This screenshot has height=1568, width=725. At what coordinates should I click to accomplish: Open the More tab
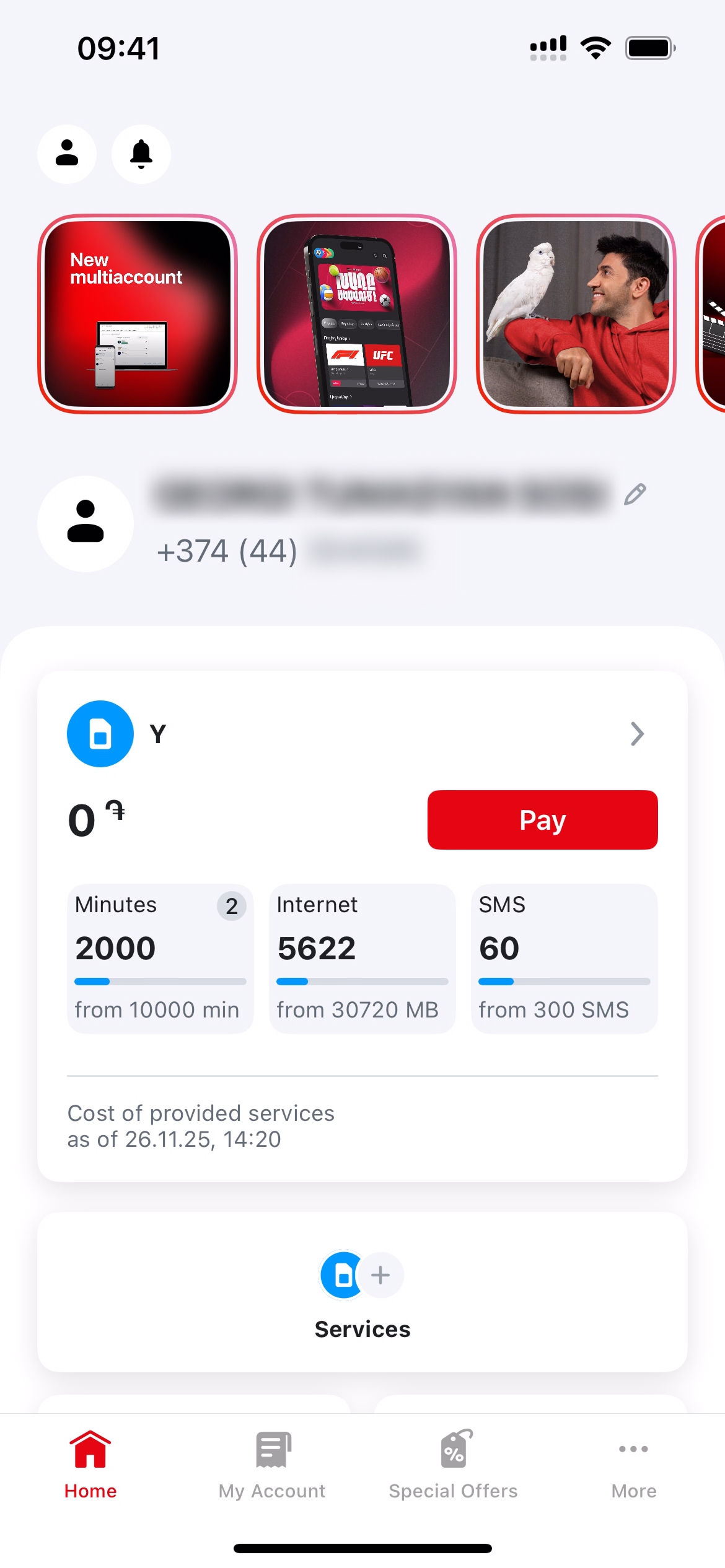click(x=634, y=1466)
